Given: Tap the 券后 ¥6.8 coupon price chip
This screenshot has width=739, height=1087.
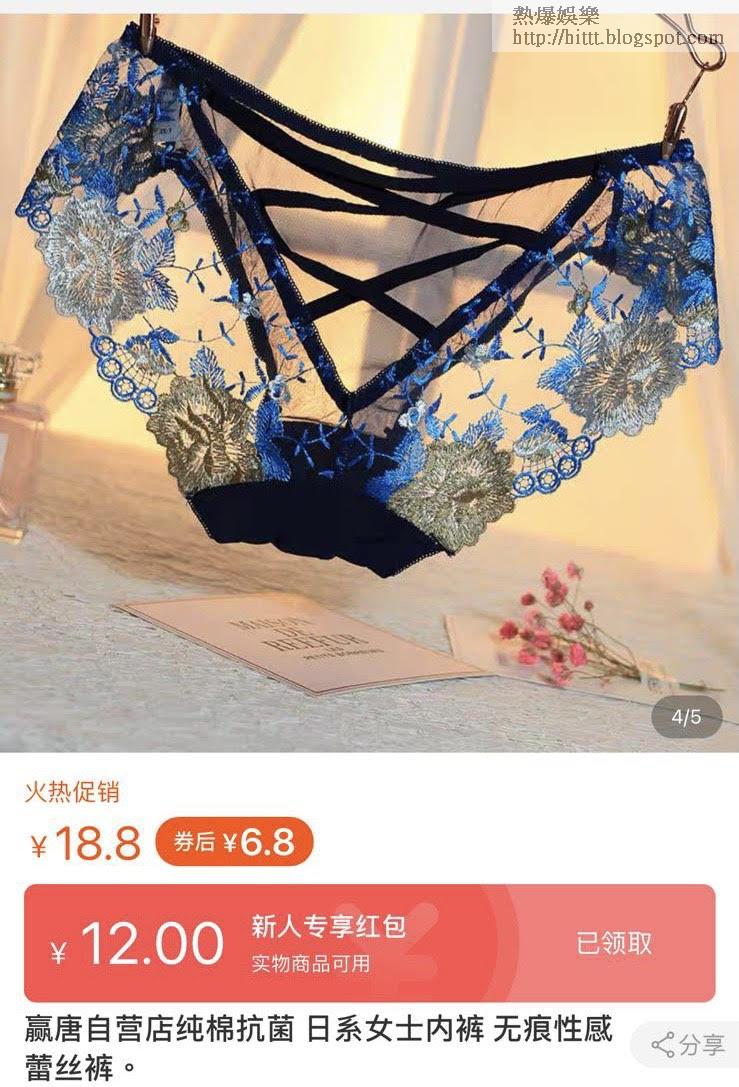Looking at the screenshot, I should tap(234, 843).
